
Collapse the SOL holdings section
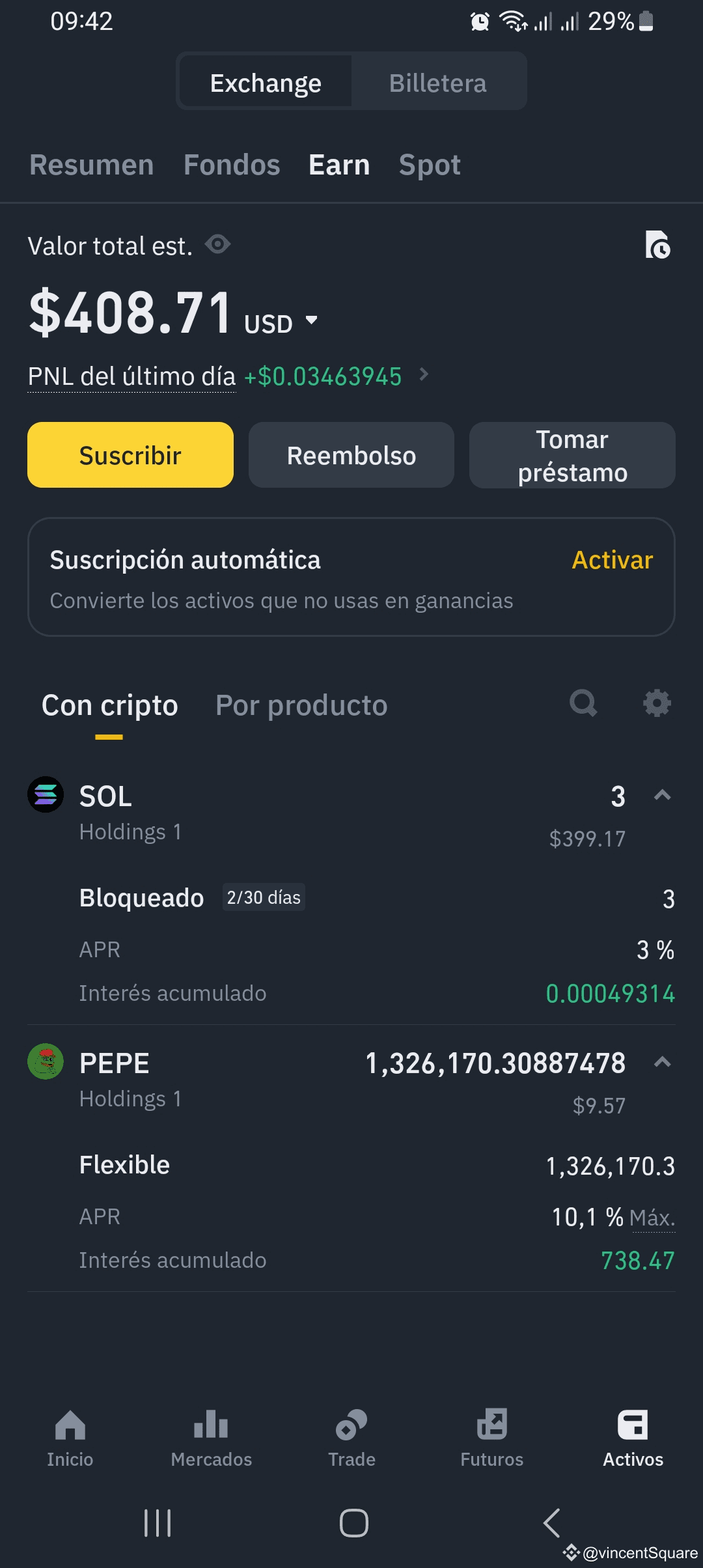(662, 795)
